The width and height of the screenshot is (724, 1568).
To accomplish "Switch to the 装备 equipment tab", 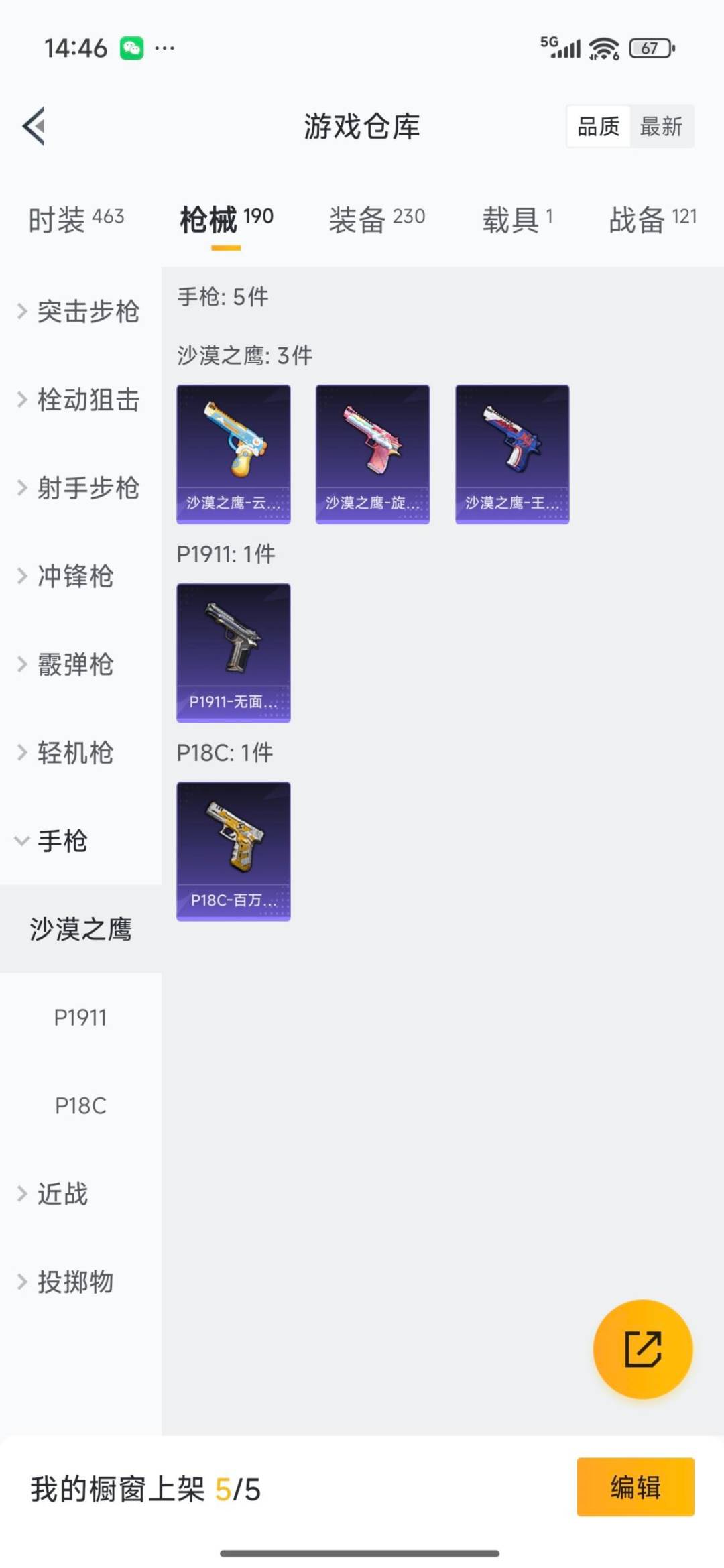I will [375, 217].
